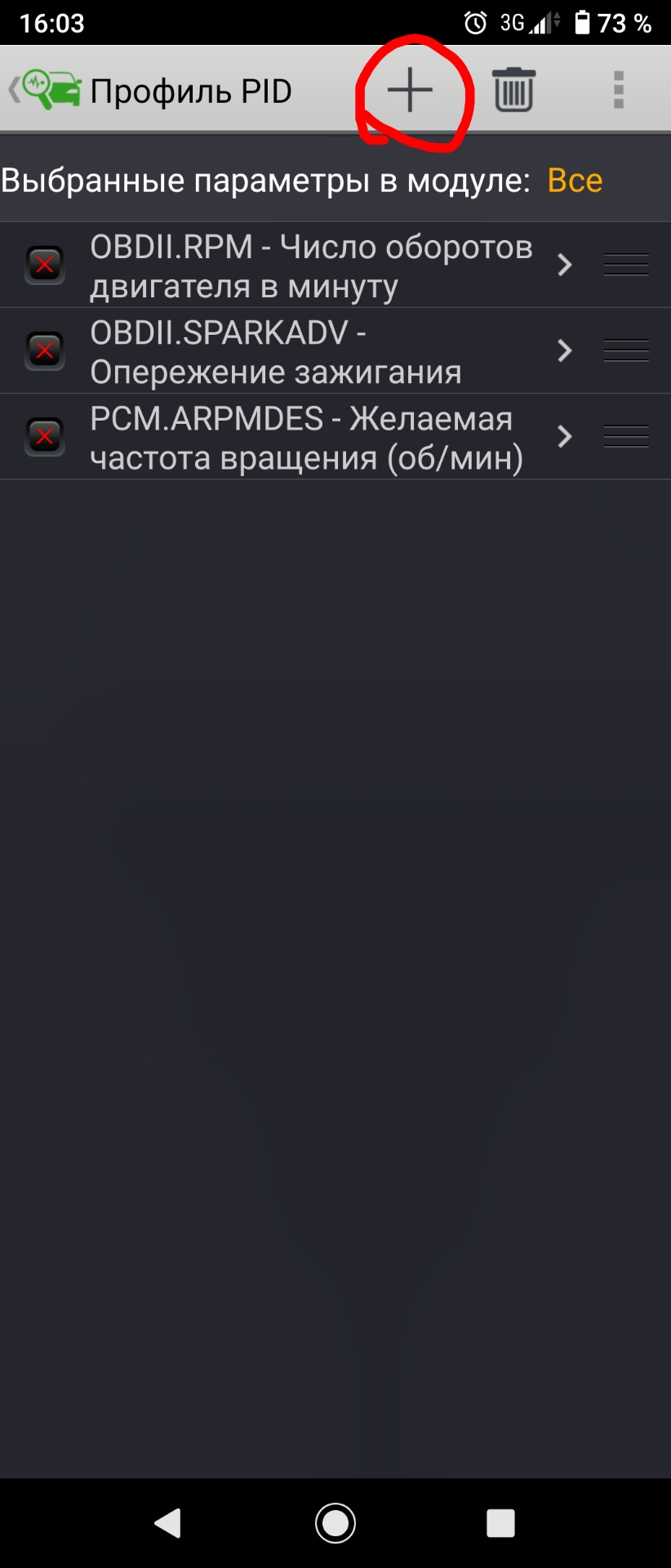Open the OBDII.SPARKADV parameter row
Screen dimensions: 671x1568
(310, 351)
